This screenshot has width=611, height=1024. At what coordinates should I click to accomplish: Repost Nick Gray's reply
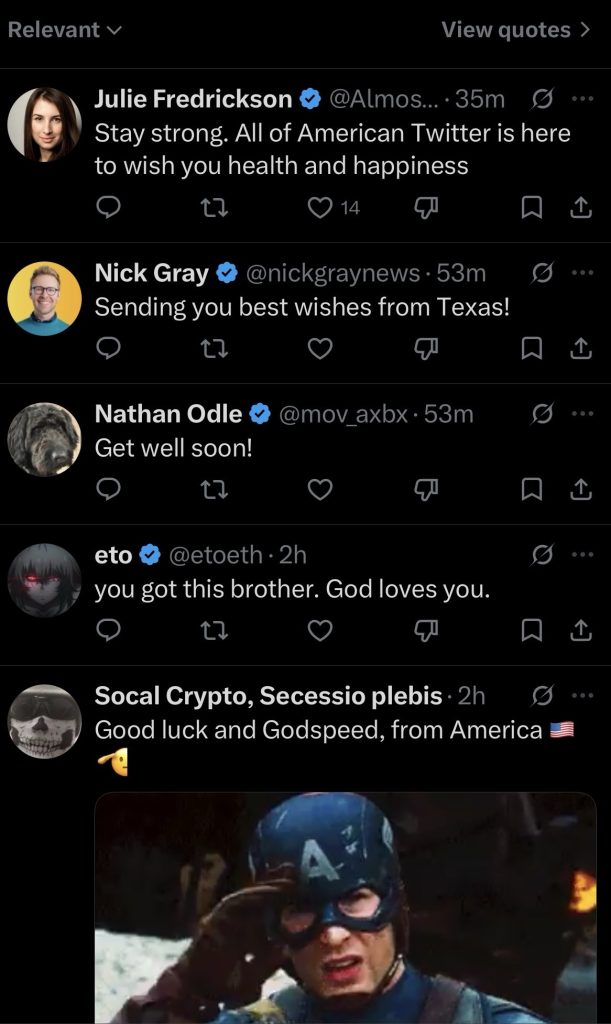(x=215, y=348)
